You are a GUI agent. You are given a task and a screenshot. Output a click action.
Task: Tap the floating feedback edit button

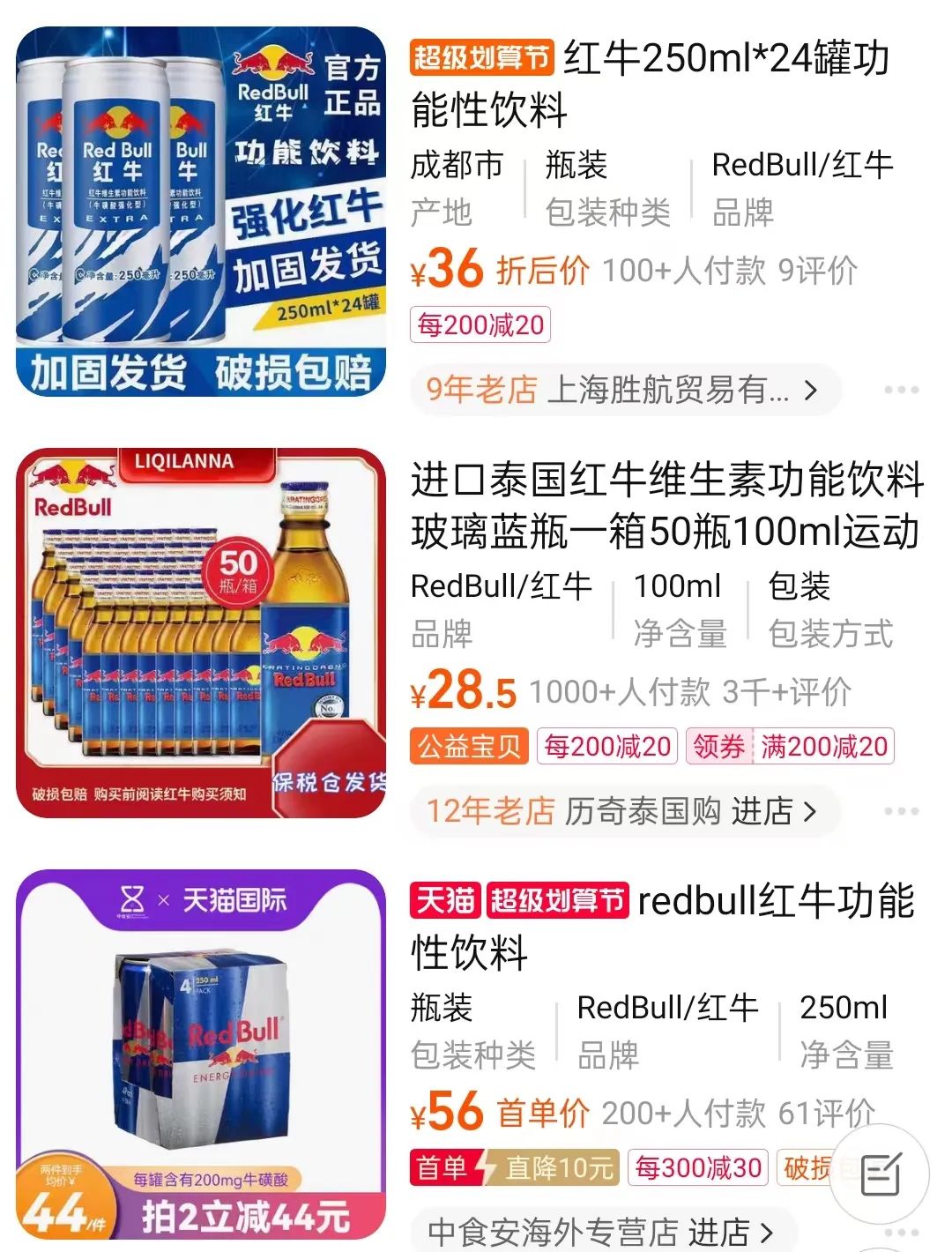tap(881, 1174)
